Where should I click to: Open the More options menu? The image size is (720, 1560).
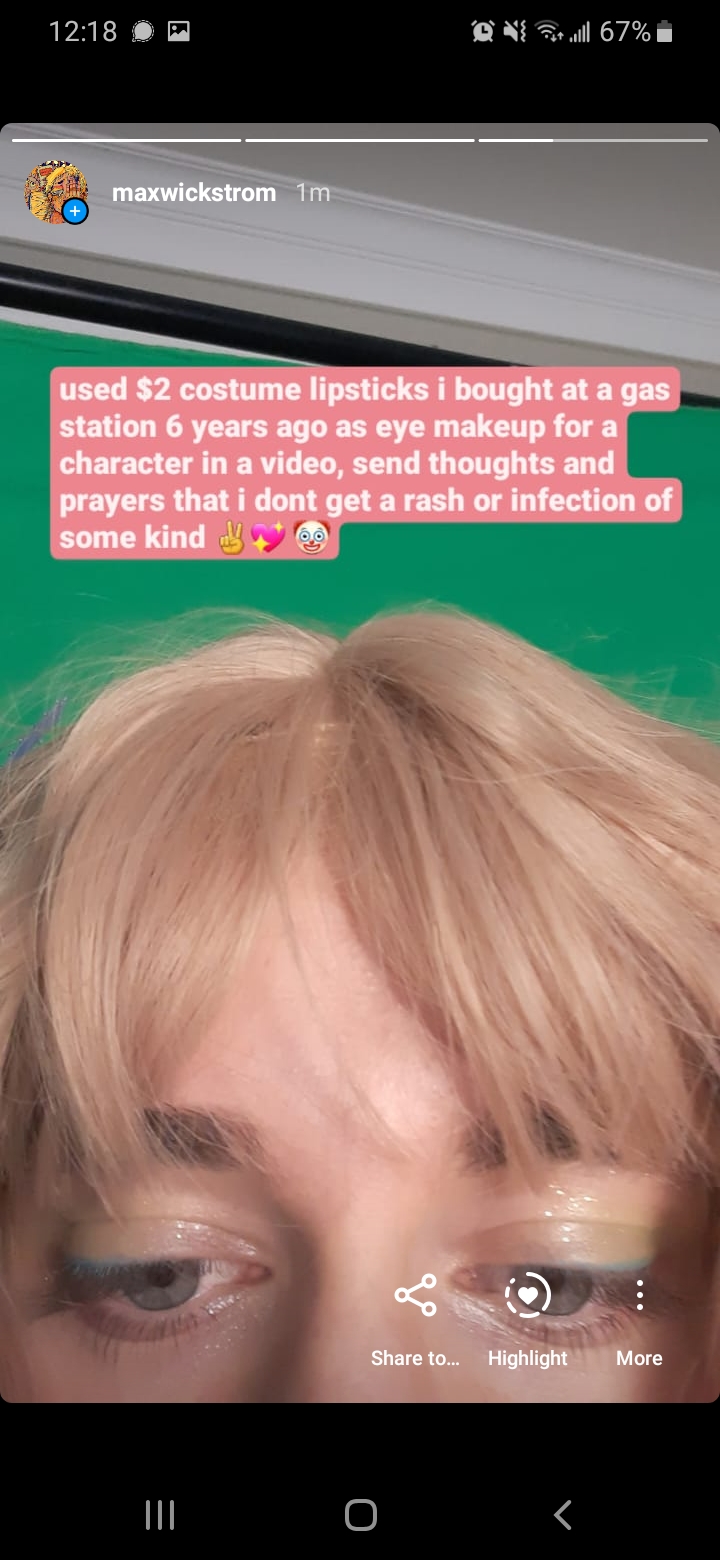[639, 1314]
